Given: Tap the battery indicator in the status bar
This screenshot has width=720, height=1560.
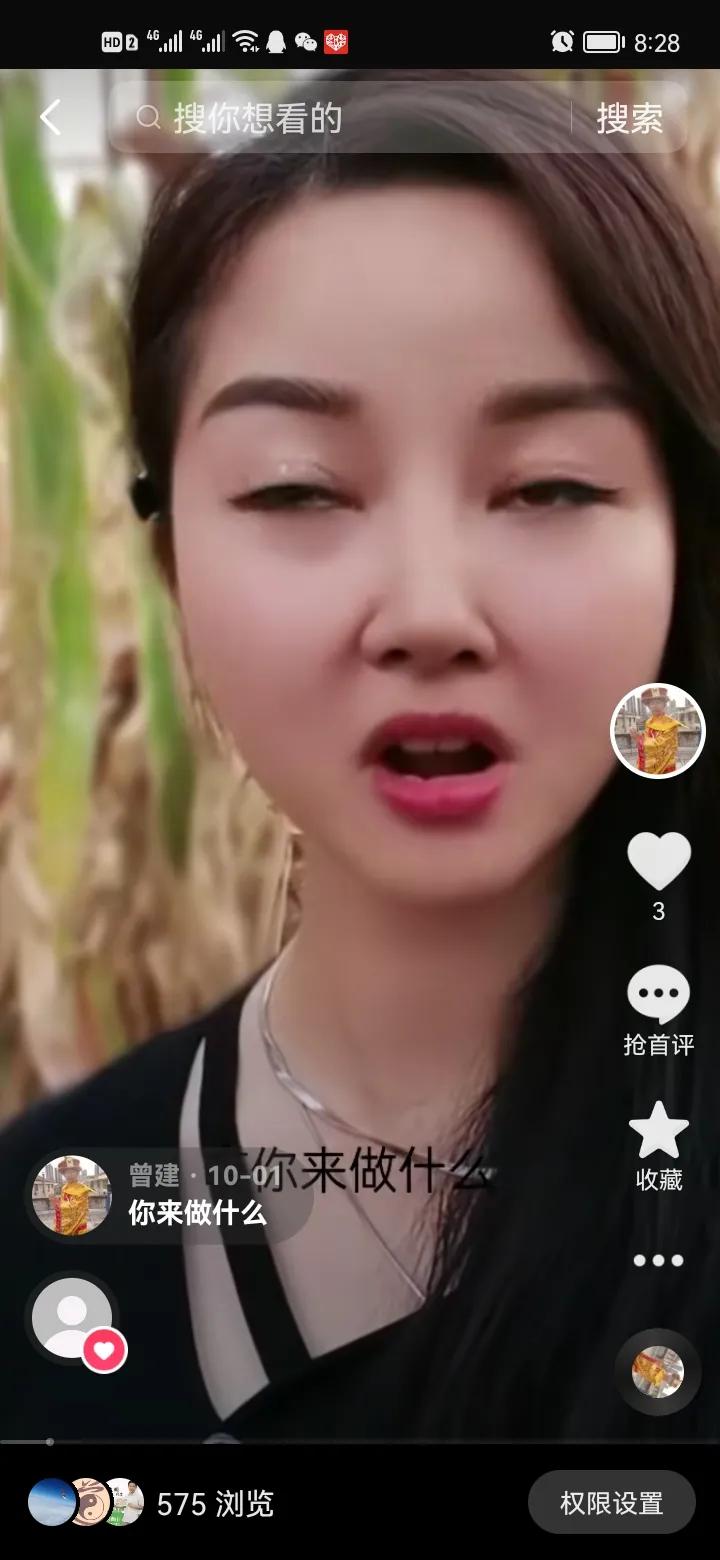Looking at the screenshot, I should tap(602, 41).
